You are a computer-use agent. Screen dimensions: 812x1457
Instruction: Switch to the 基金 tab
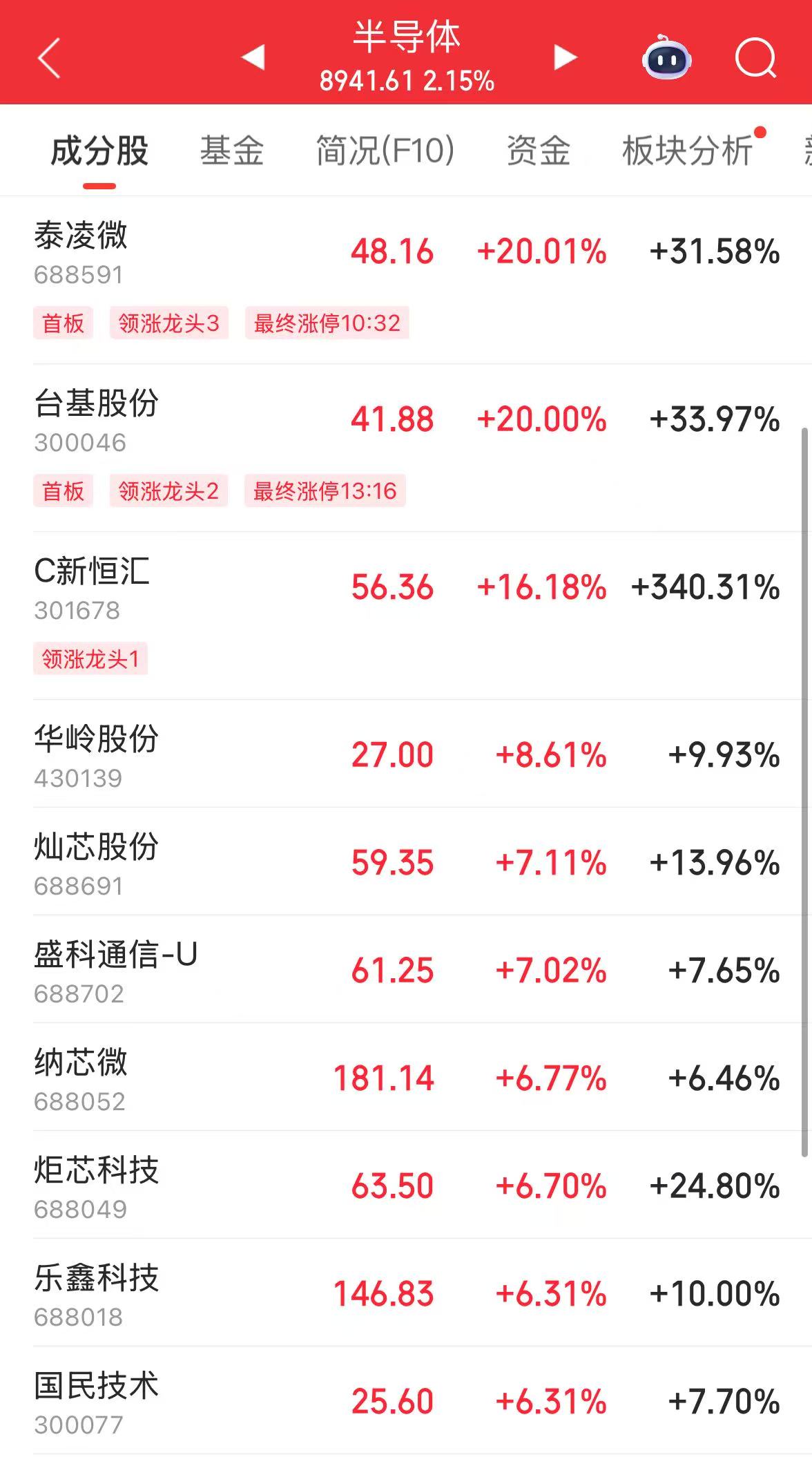232,151
